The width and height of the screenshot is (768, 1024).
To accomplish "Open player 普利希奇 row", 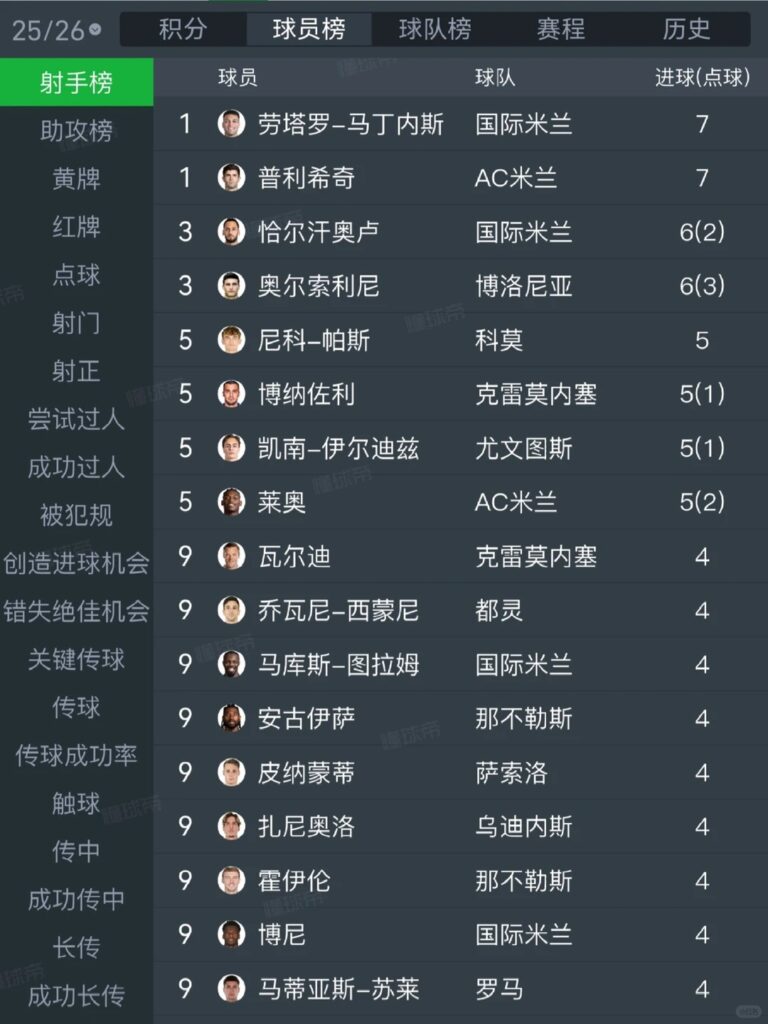I will pyautogui.click(x=306, y=178).
